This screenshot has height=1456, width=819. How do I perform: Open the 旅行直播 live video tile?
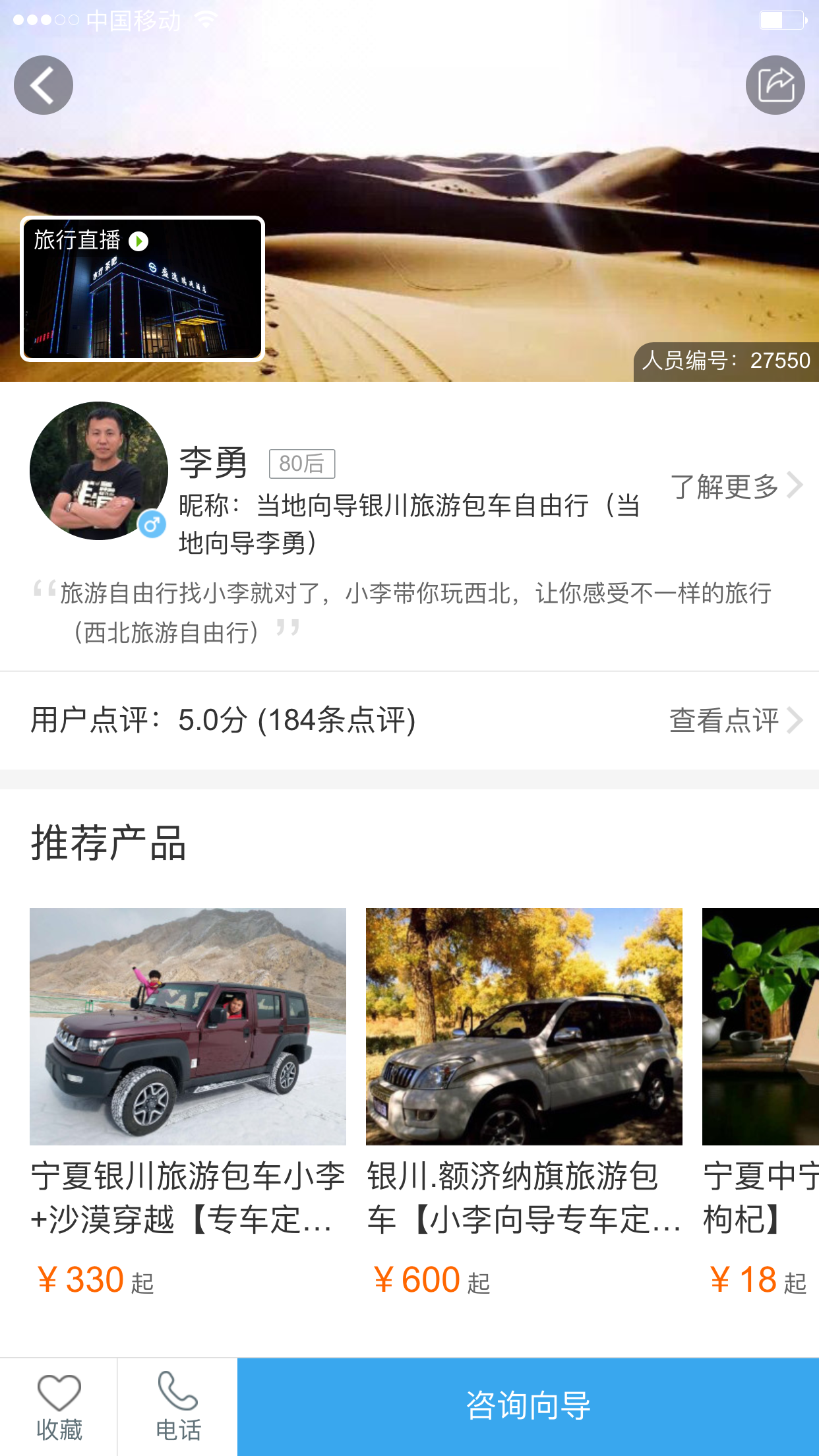click(142, 289)
